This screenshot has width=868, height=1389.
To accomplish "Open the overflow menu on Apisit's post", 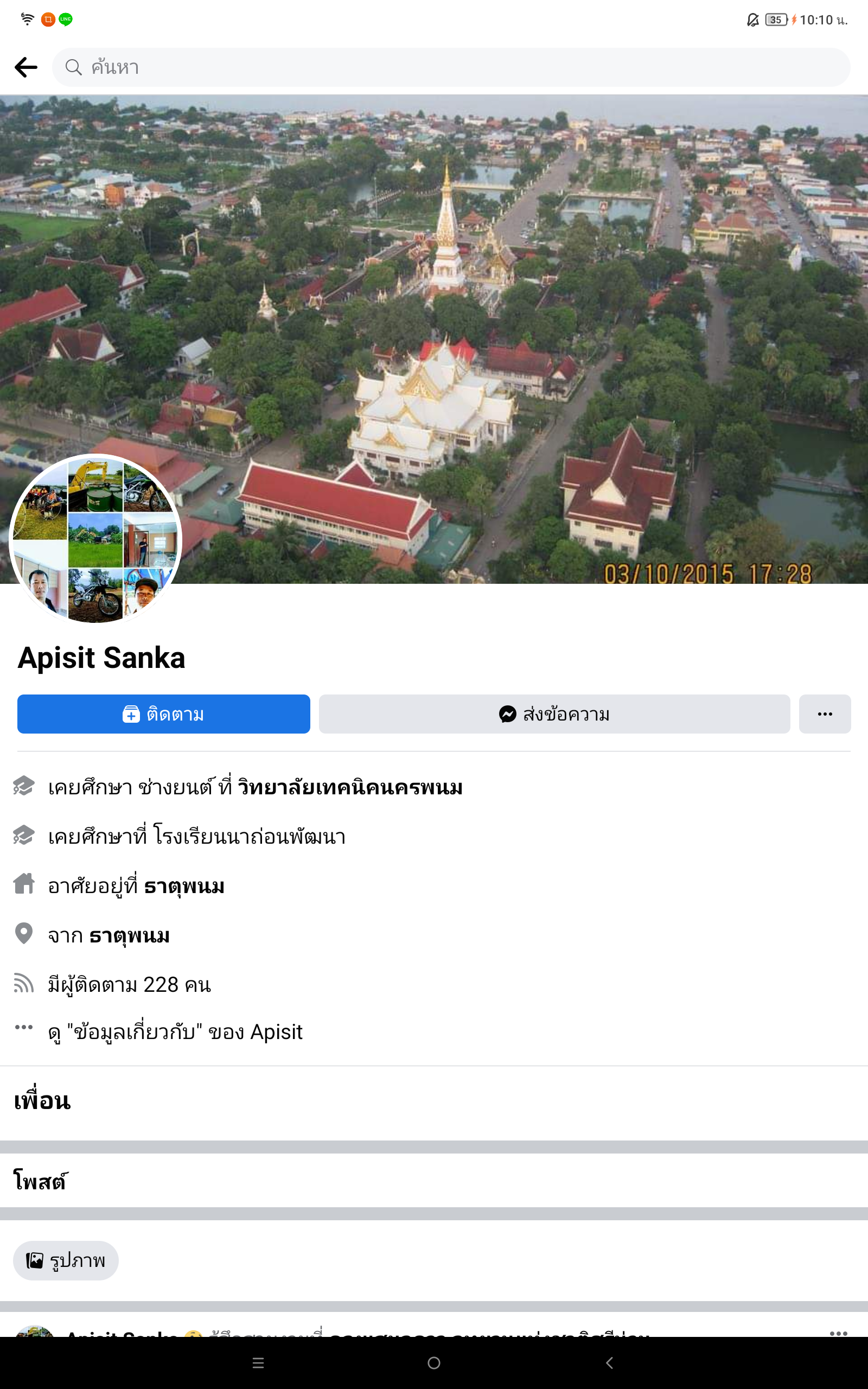I will click(838, 1333).
